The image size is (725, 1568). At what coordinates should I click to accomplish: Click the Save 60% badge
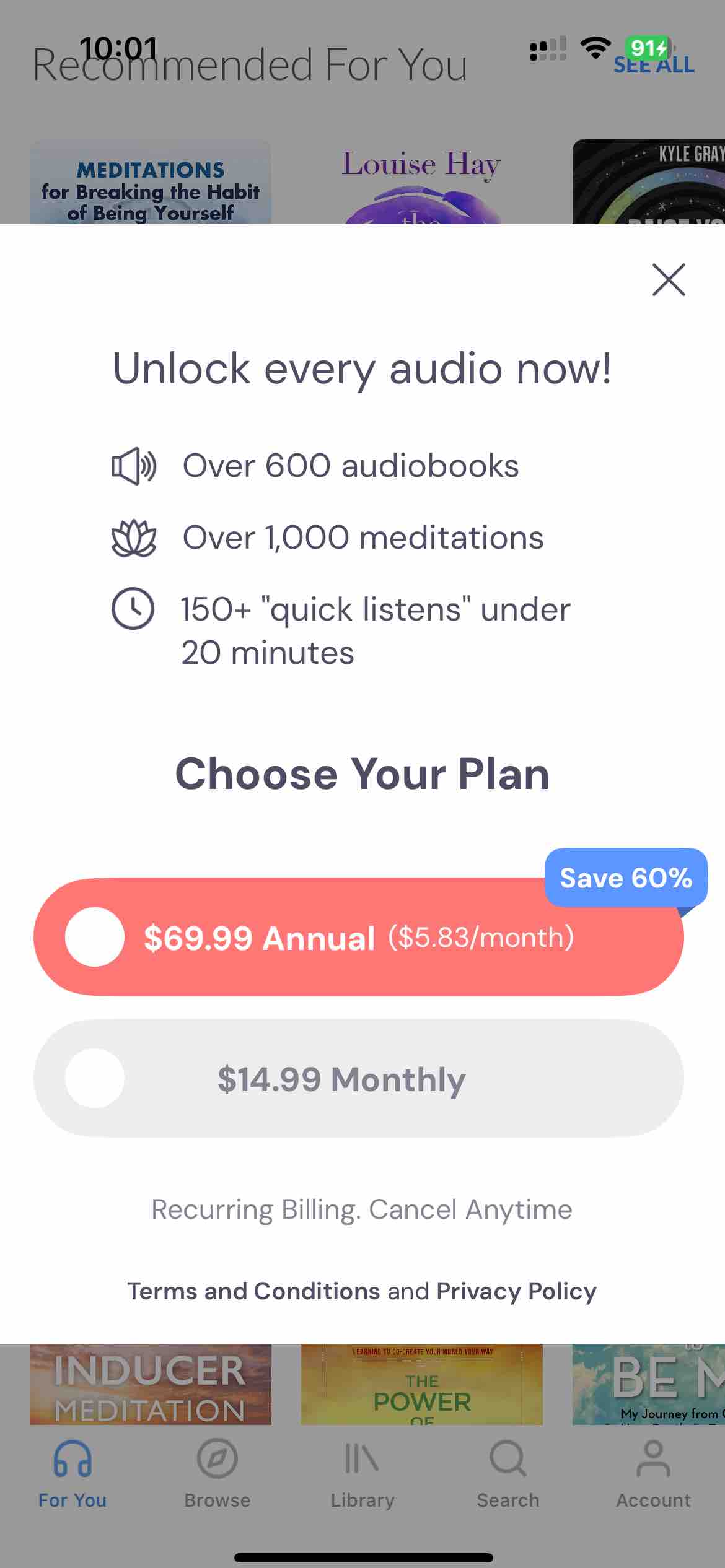[626, 878]
